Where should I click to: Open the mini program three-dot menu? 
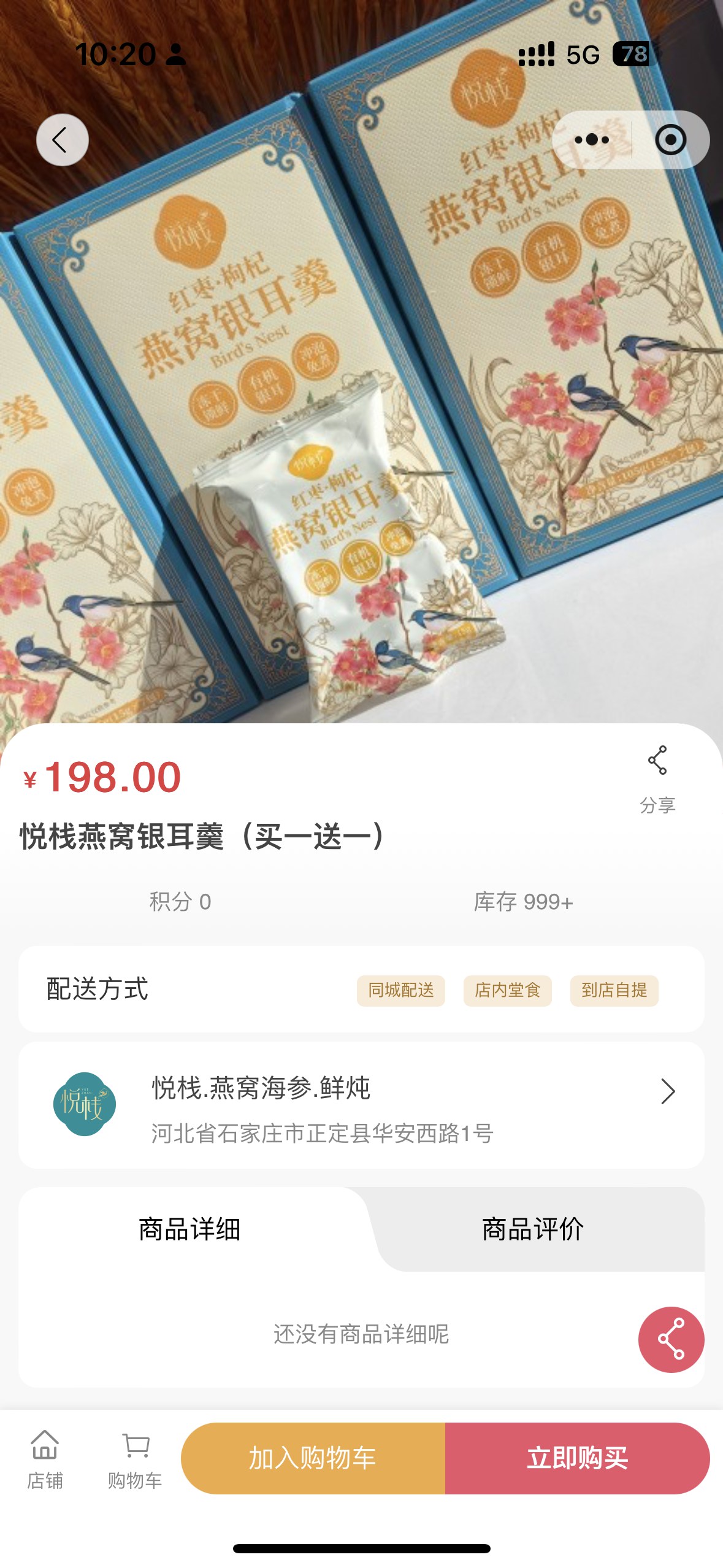[x=592, y=140]
